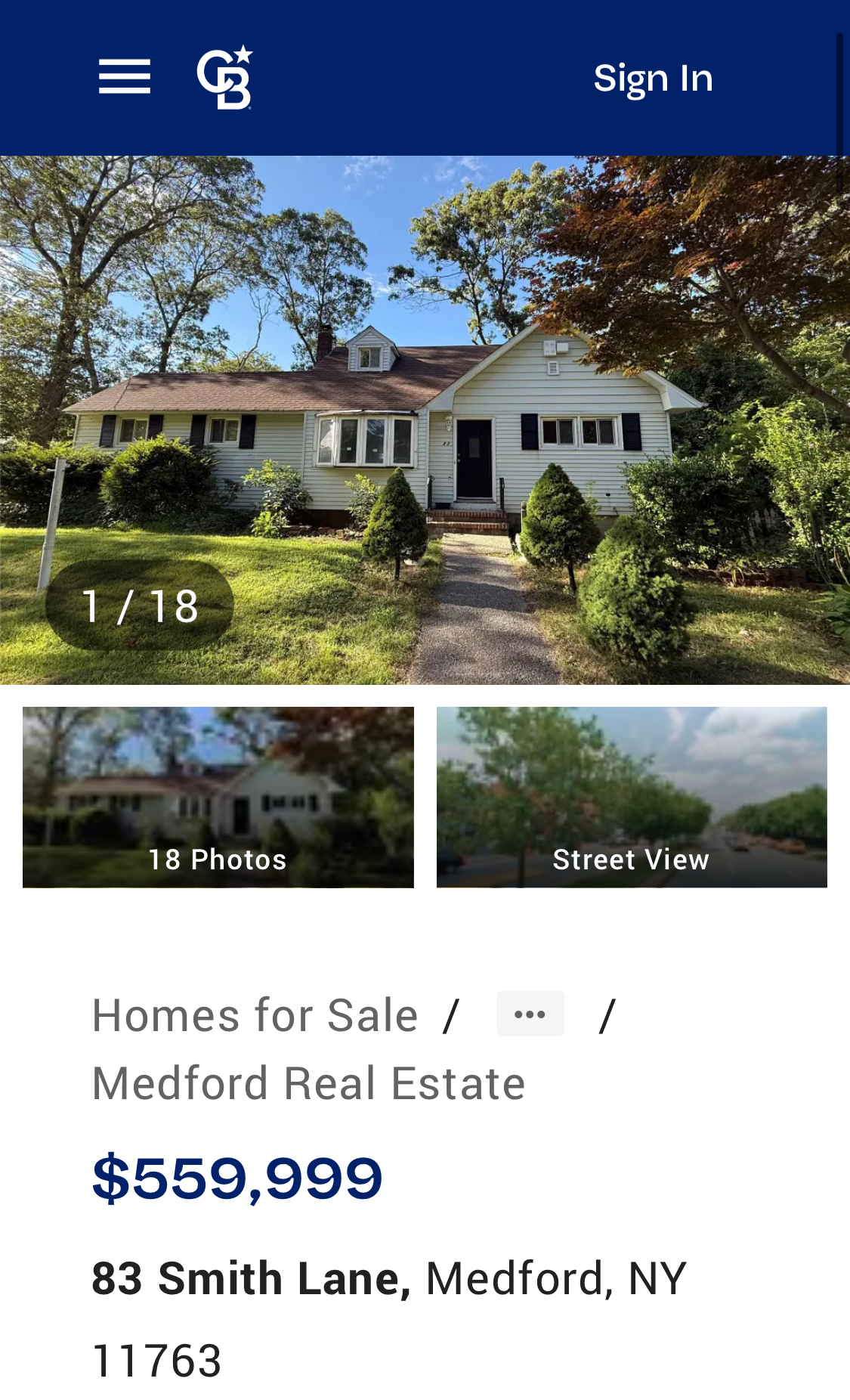
Task: View all 18 Photos
Action: pyautogui.click(x=218, y=798)
